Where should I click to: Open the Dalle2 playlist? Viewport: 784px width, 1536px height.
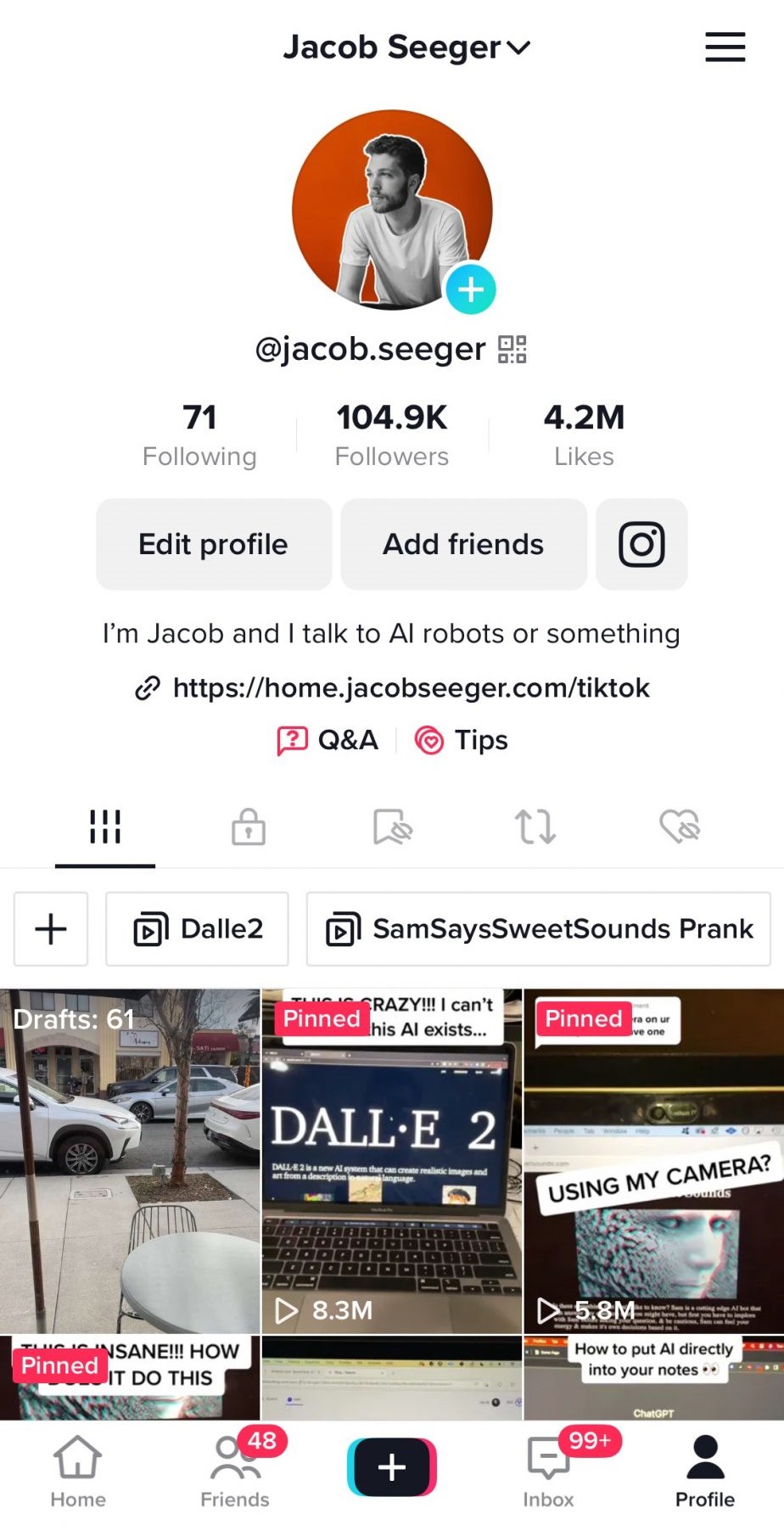click(x=198, y=928)
